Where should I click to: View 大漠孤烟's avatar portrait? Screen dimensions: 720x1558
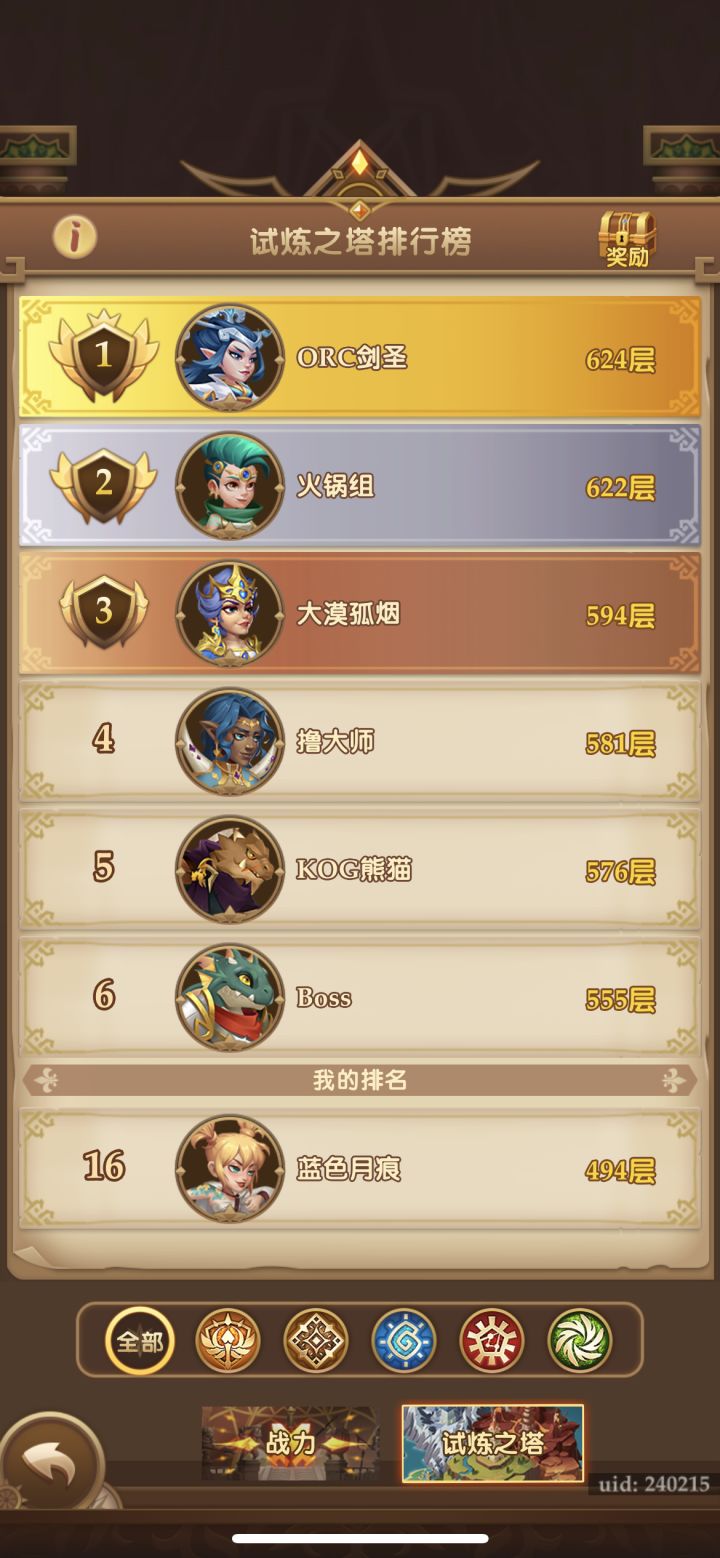(x=228, y=614)
